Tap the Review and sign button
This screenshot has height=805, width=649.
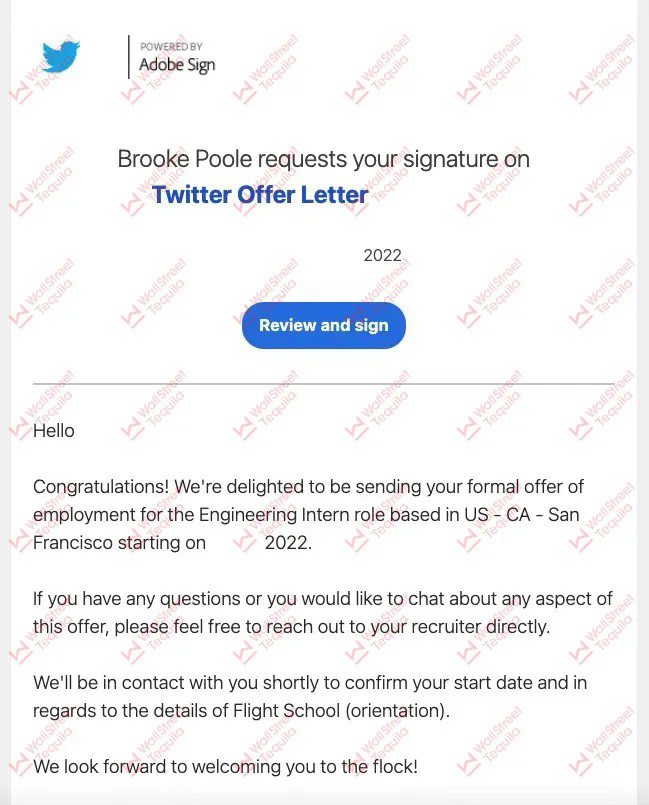pos(323,325)
